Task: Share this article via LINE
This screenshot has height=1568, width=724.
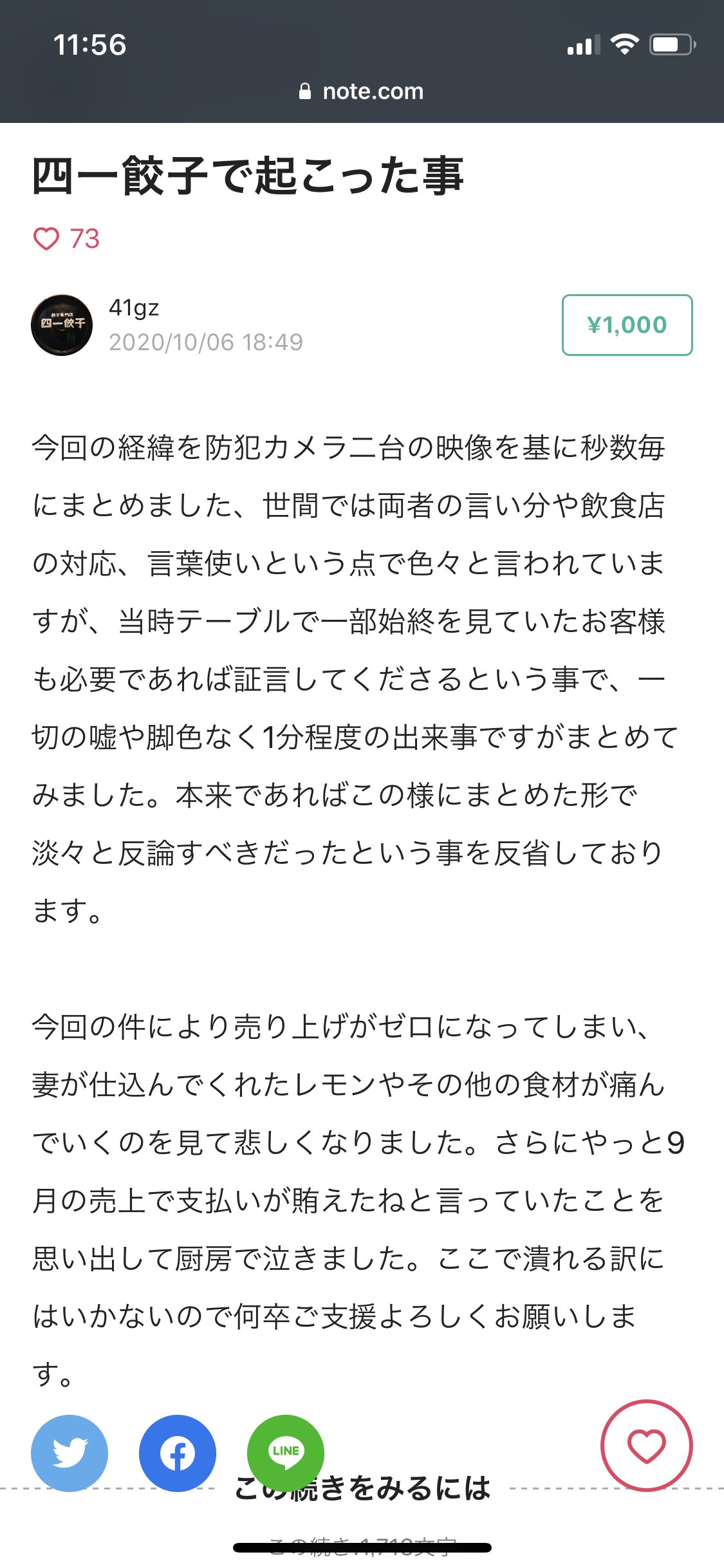Action: [x=286, y=1453]
